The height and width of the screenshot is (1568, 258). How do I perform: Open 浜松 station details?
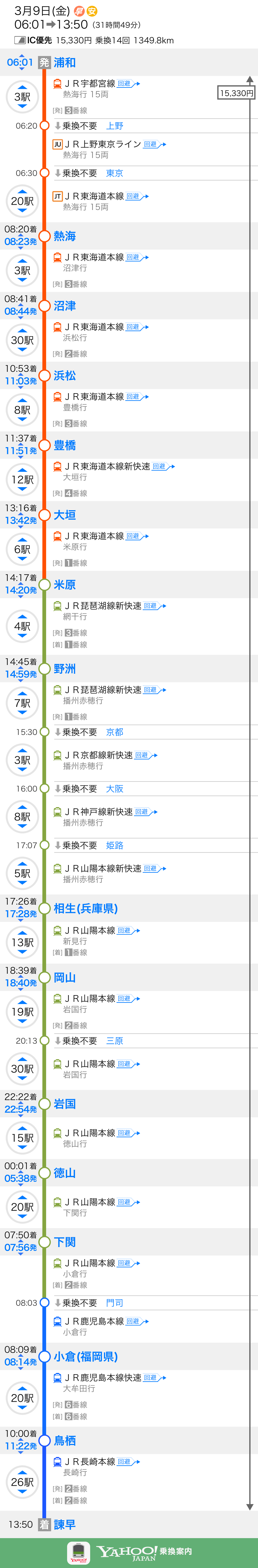click(65, 376)
